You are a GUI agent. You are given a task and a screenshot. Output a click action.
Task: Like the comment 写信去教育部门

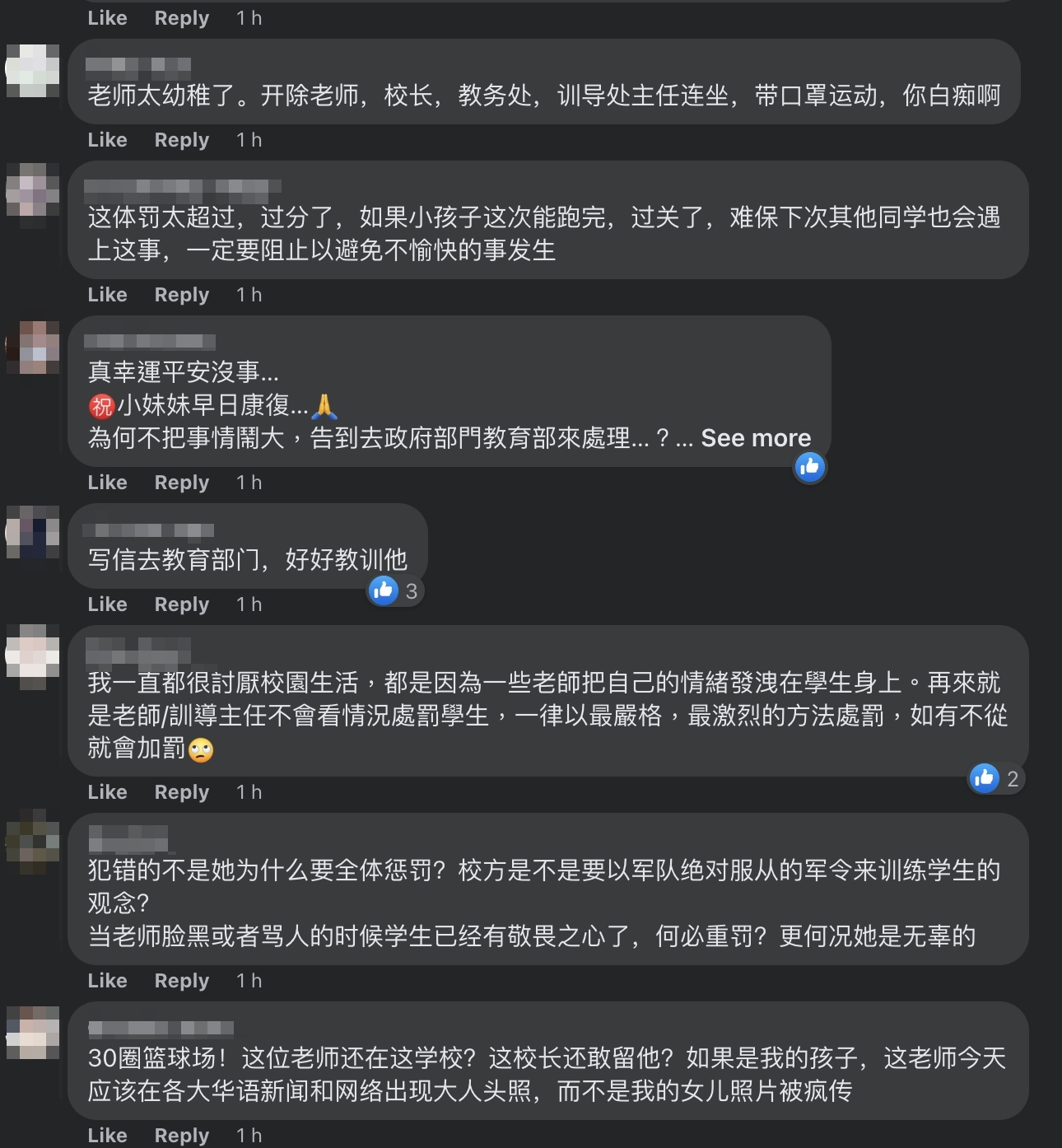pyautogui.click(x=107, y=604)
